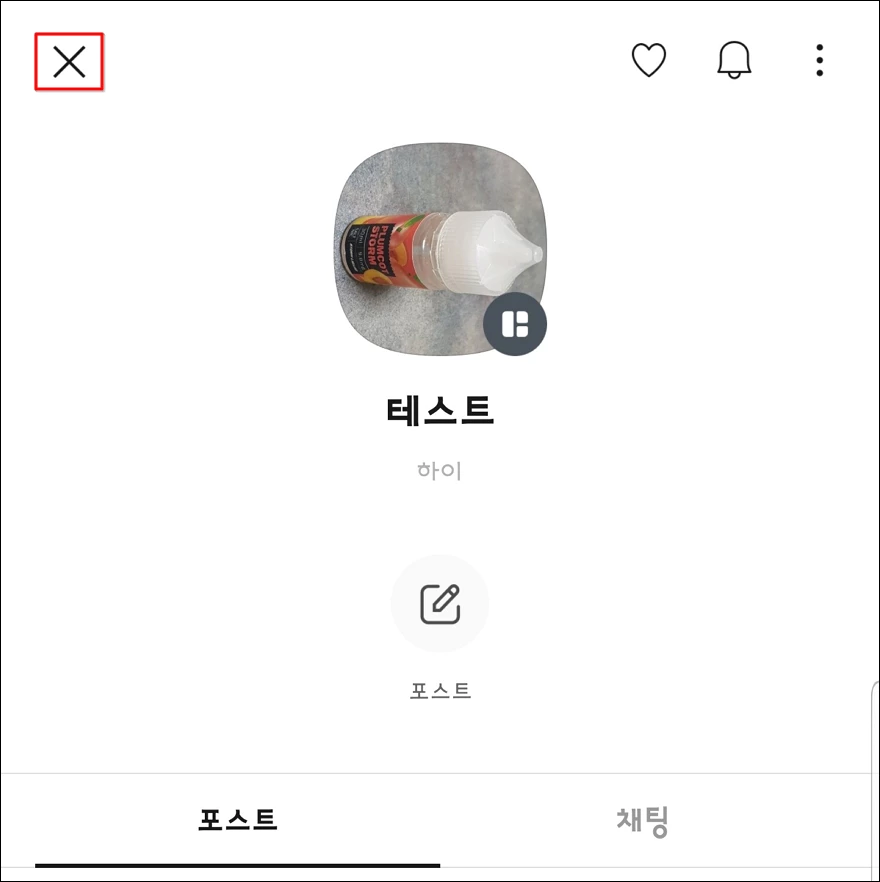This screenshot has width=880, height=882.
Task: Close the 테스트 profile page
Action: 69,62
